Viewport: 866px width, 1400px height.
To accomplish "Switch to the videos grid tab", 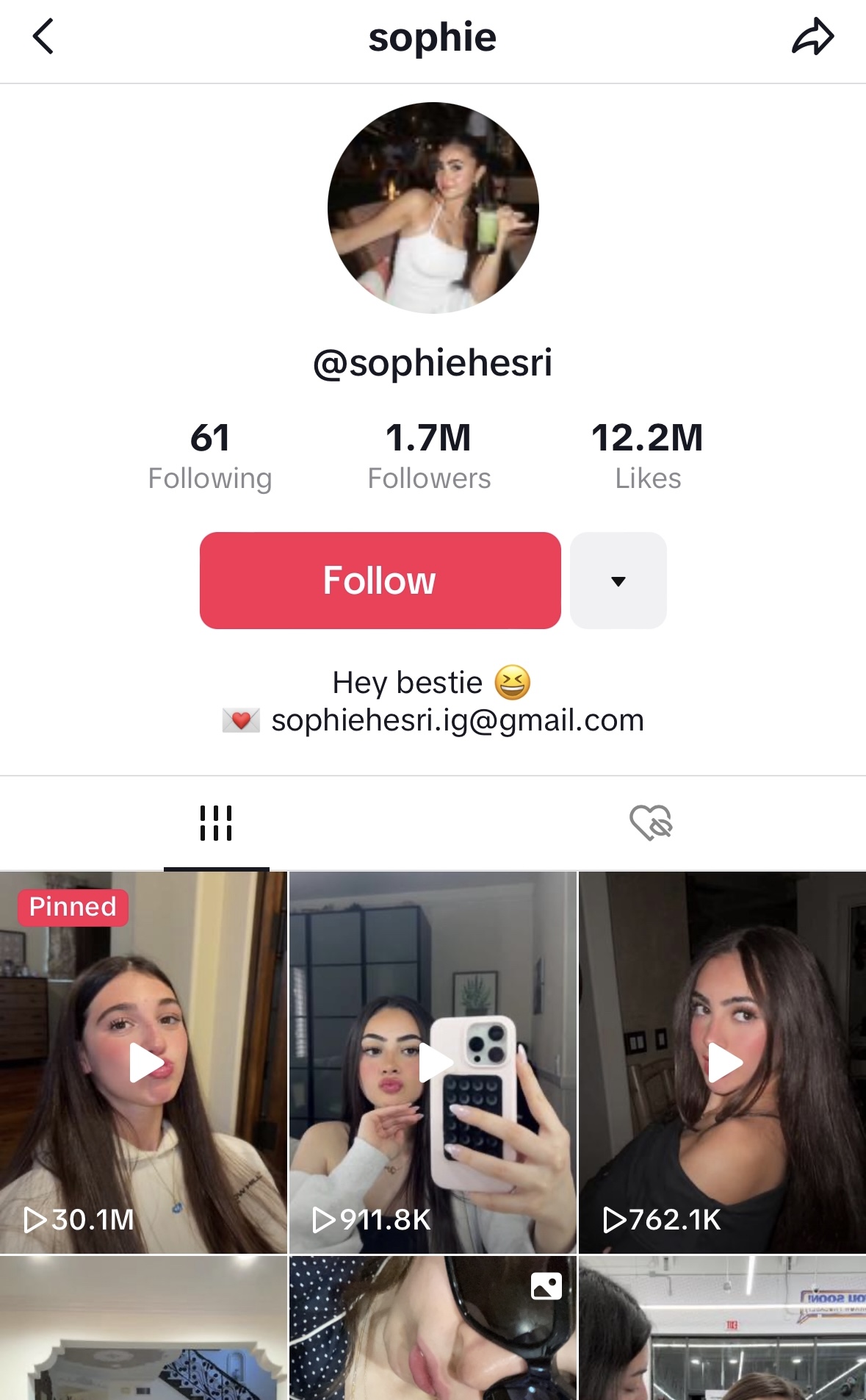I will [216, 823].
